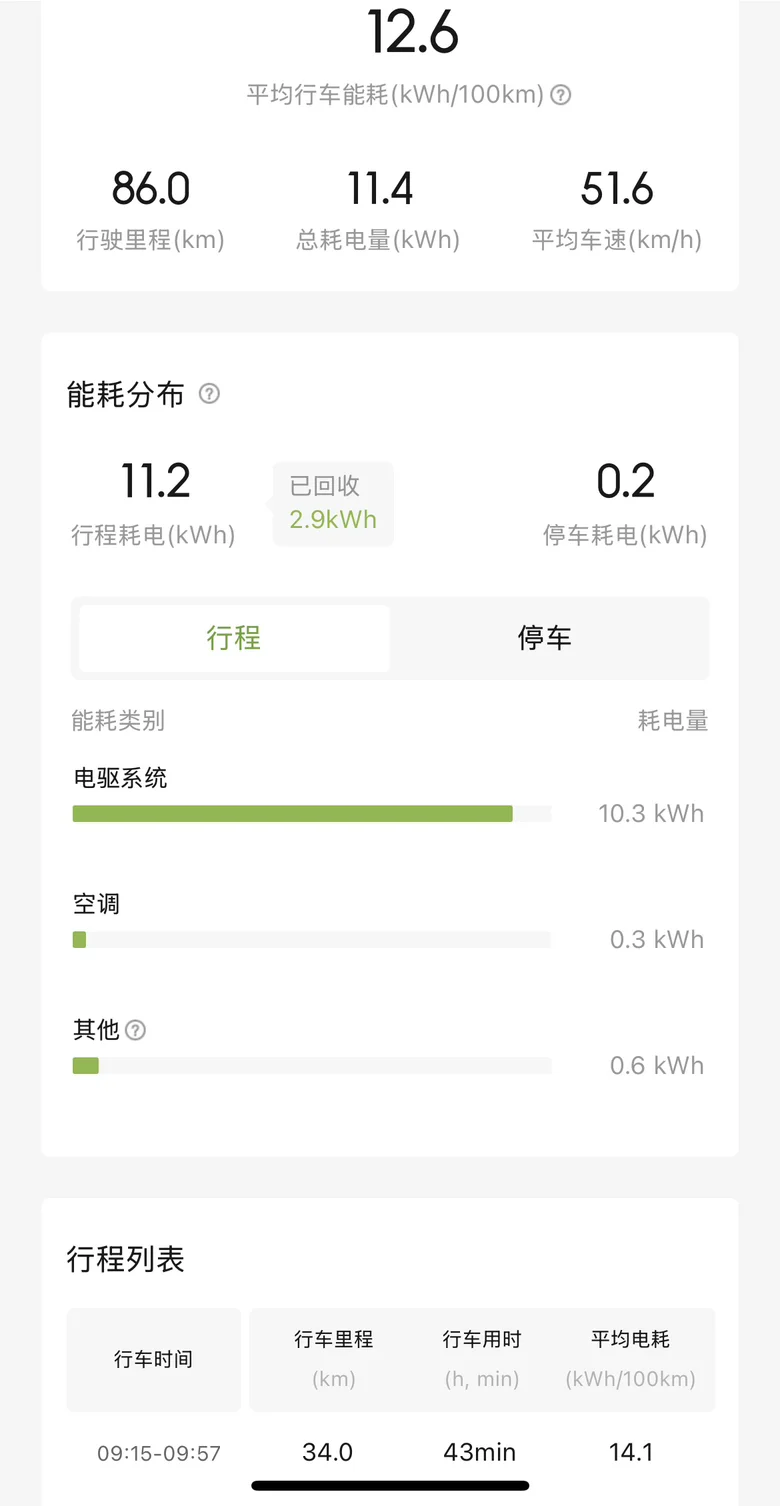The image size is (780, 1506).
Task: Open help for 平均行车能耗
Action: 561,95
